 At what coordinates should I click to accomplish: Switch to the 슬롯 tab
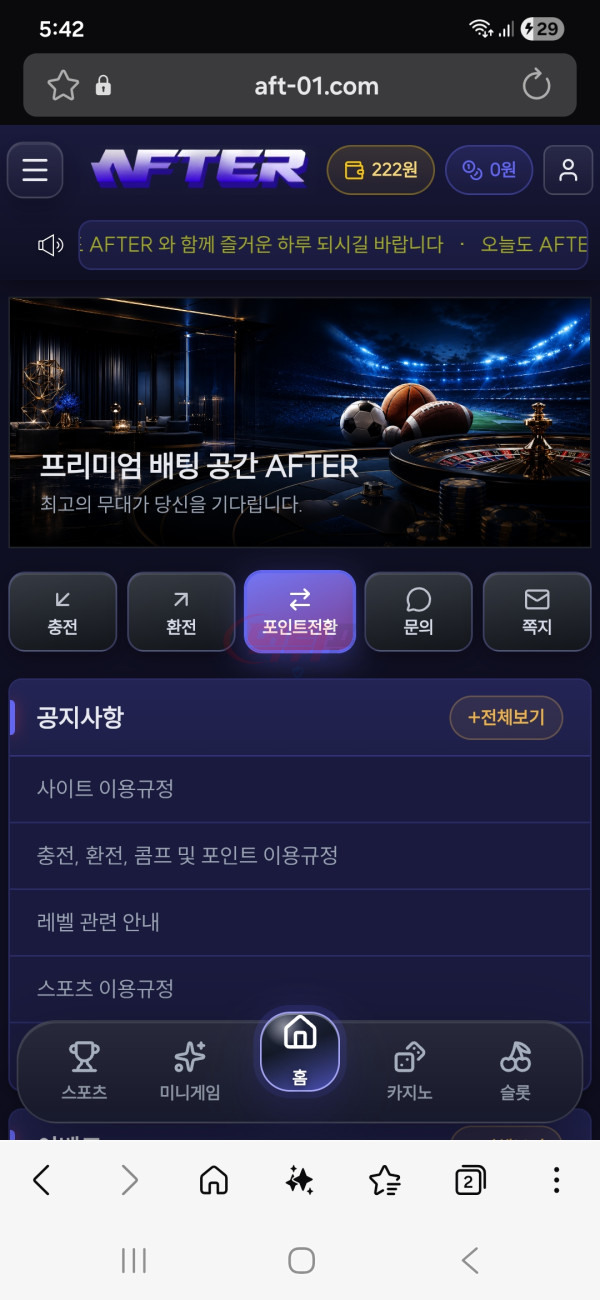tap(515, 1071)
